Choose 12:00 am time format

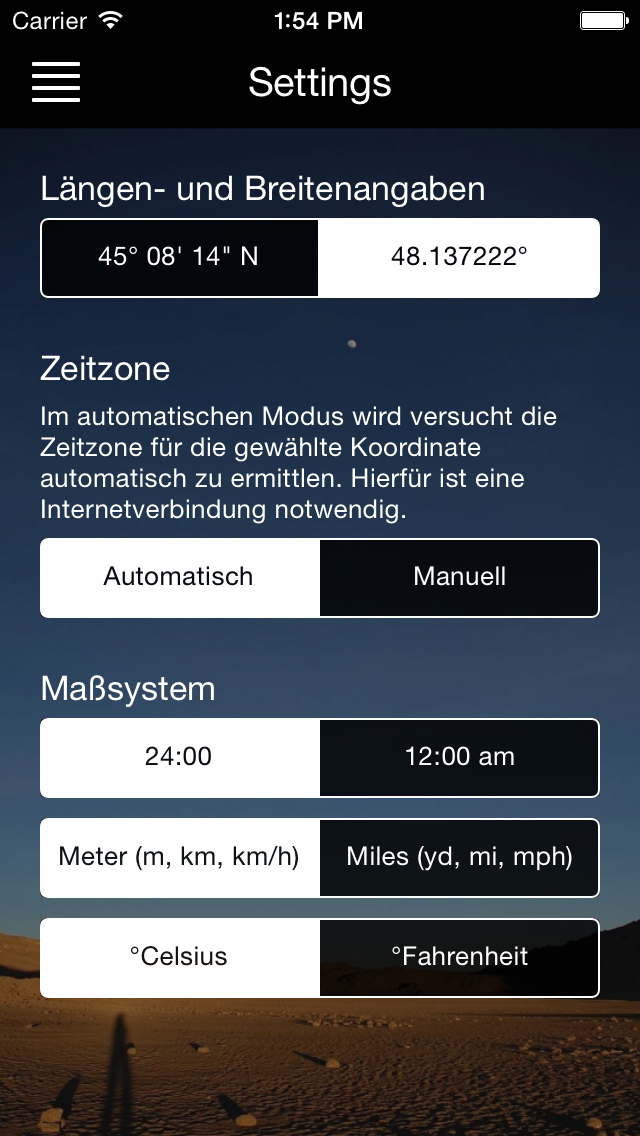pos(459,757)
